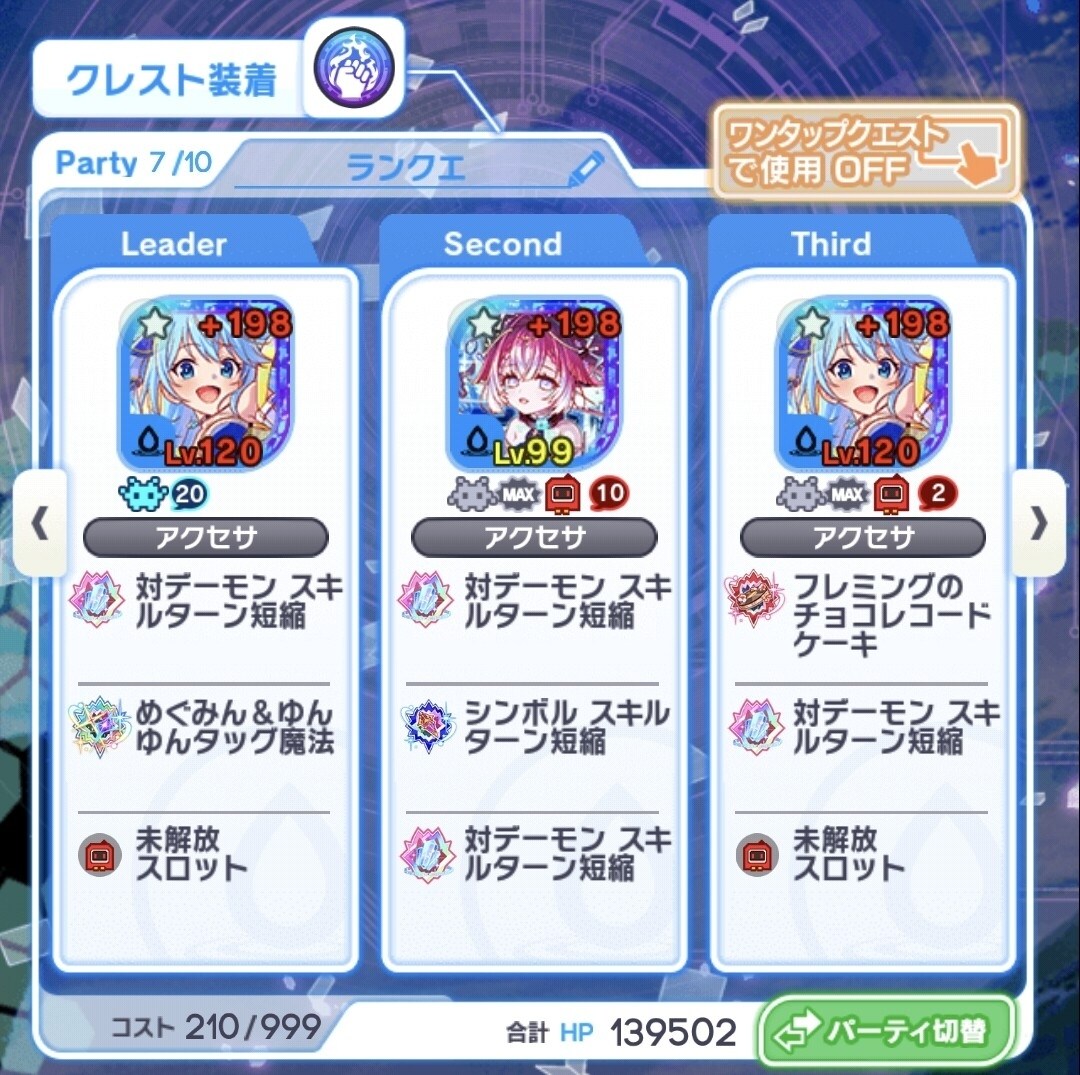Toggle ワンタップクエストで使用 OFF button
1080x1075 pixels.
pos(865,151)
